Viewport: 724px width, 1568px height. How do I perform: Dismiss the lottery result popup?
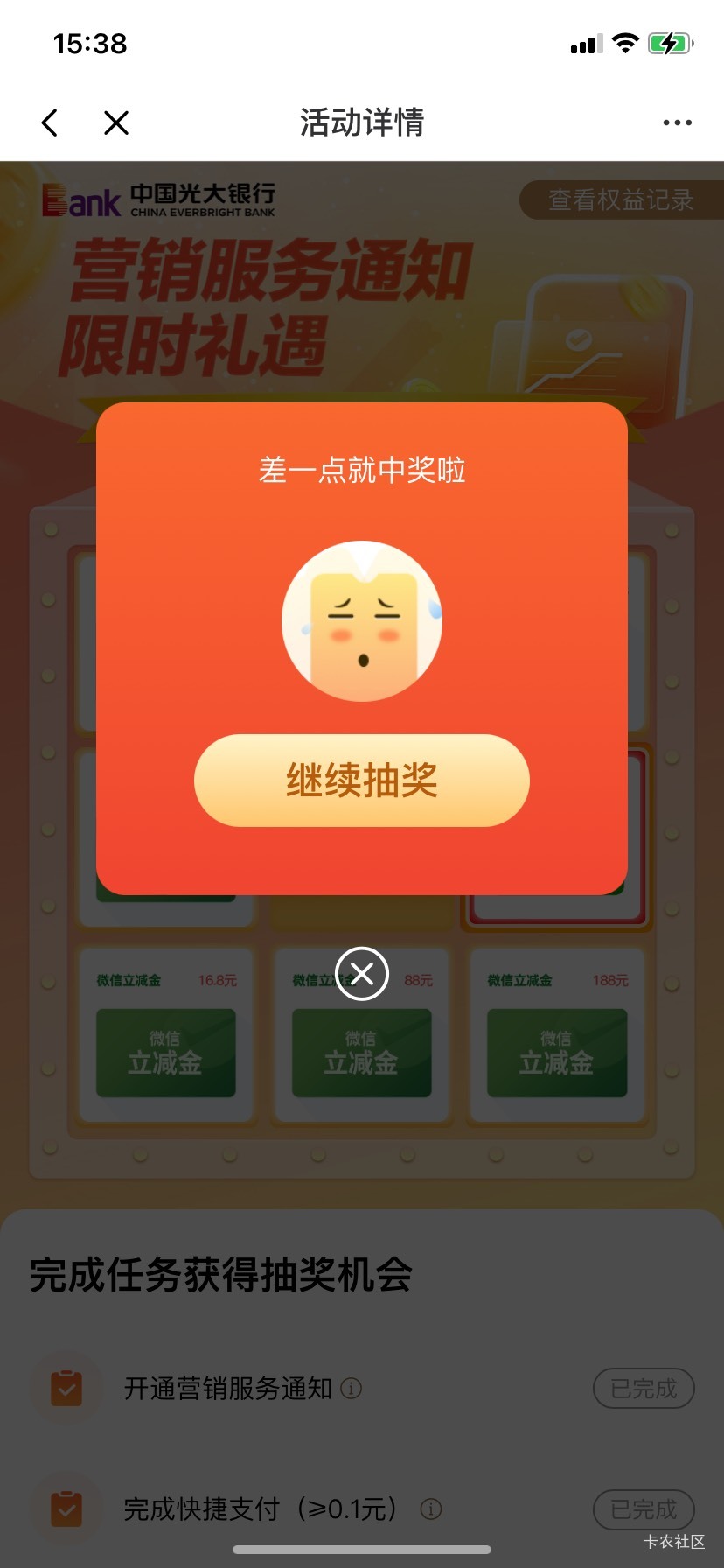[361, 973]
